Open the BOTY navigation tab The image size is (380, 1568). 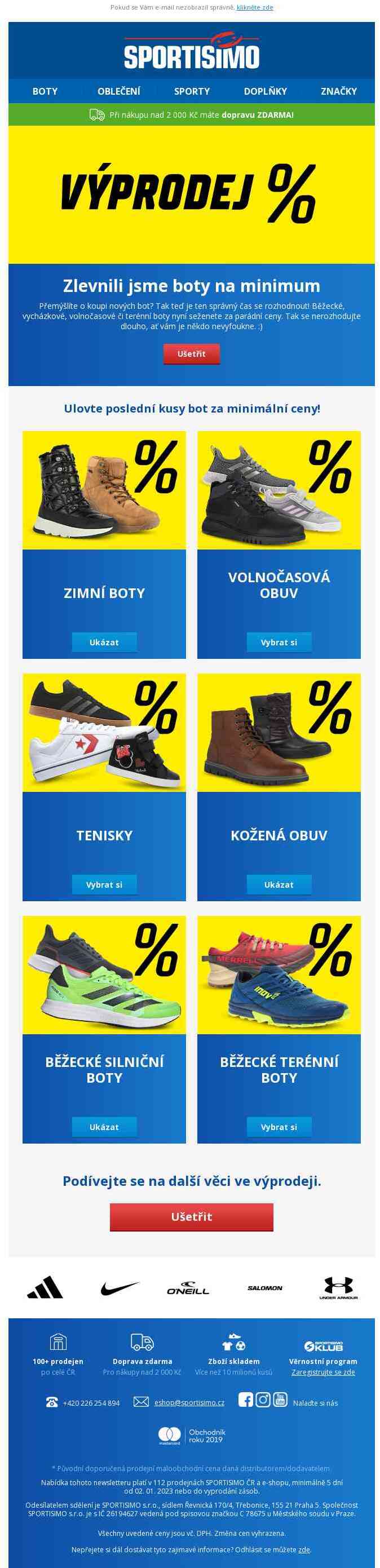click(x=45, y=91)
